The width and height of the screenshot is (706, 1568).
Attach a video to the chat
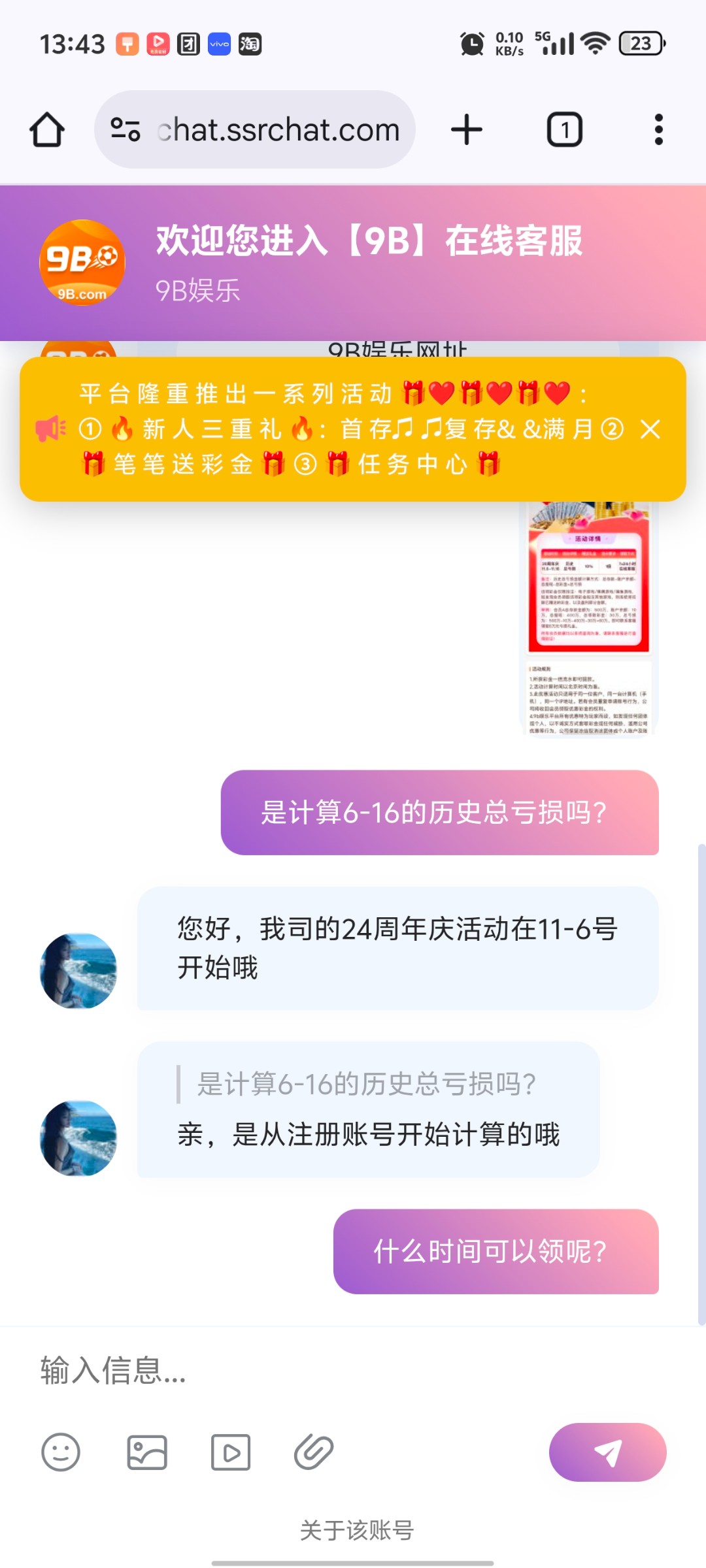coord(230,1452)
